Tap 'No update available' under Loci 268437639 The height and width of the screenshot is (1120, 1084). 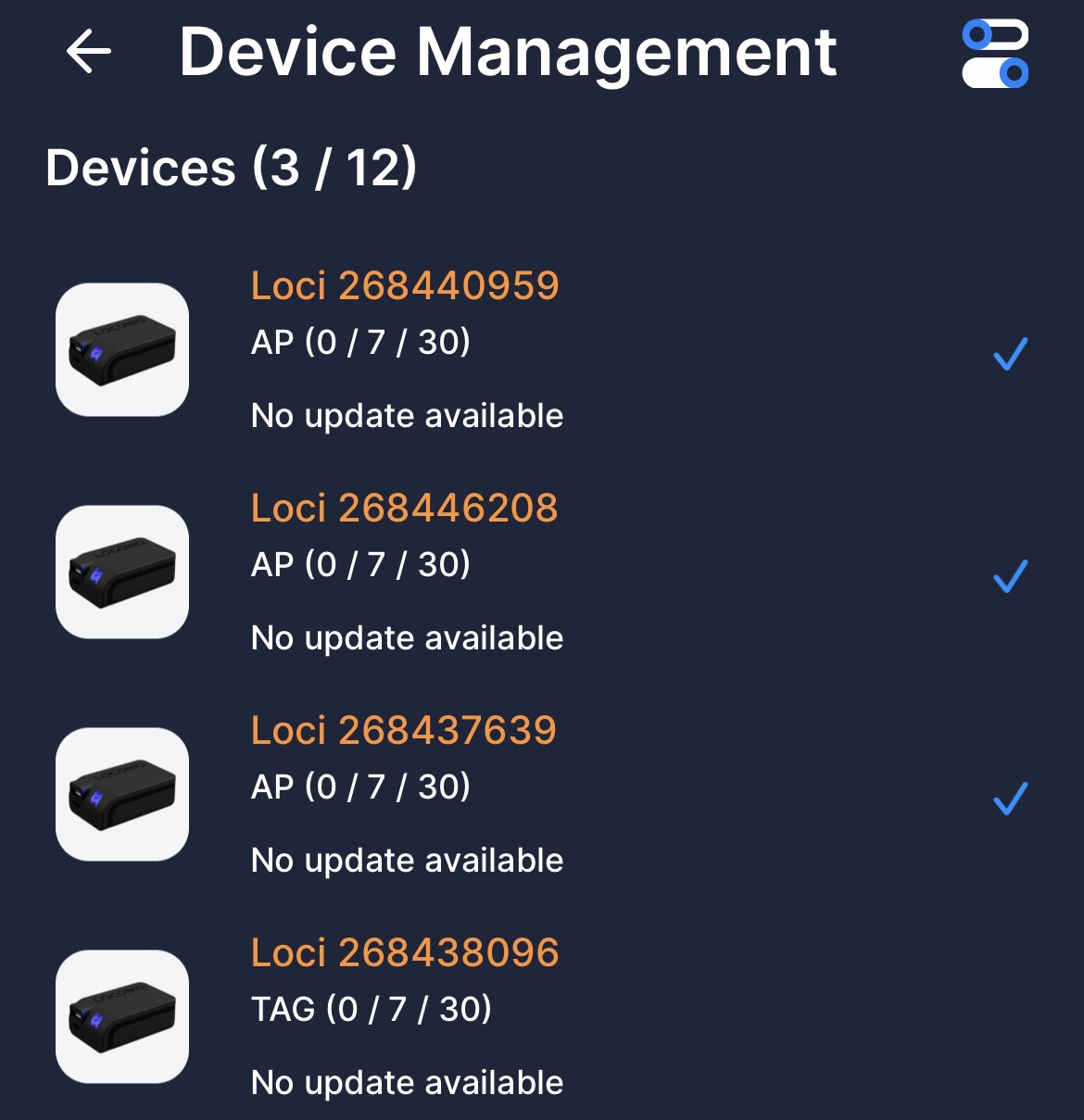coord(407,860)
